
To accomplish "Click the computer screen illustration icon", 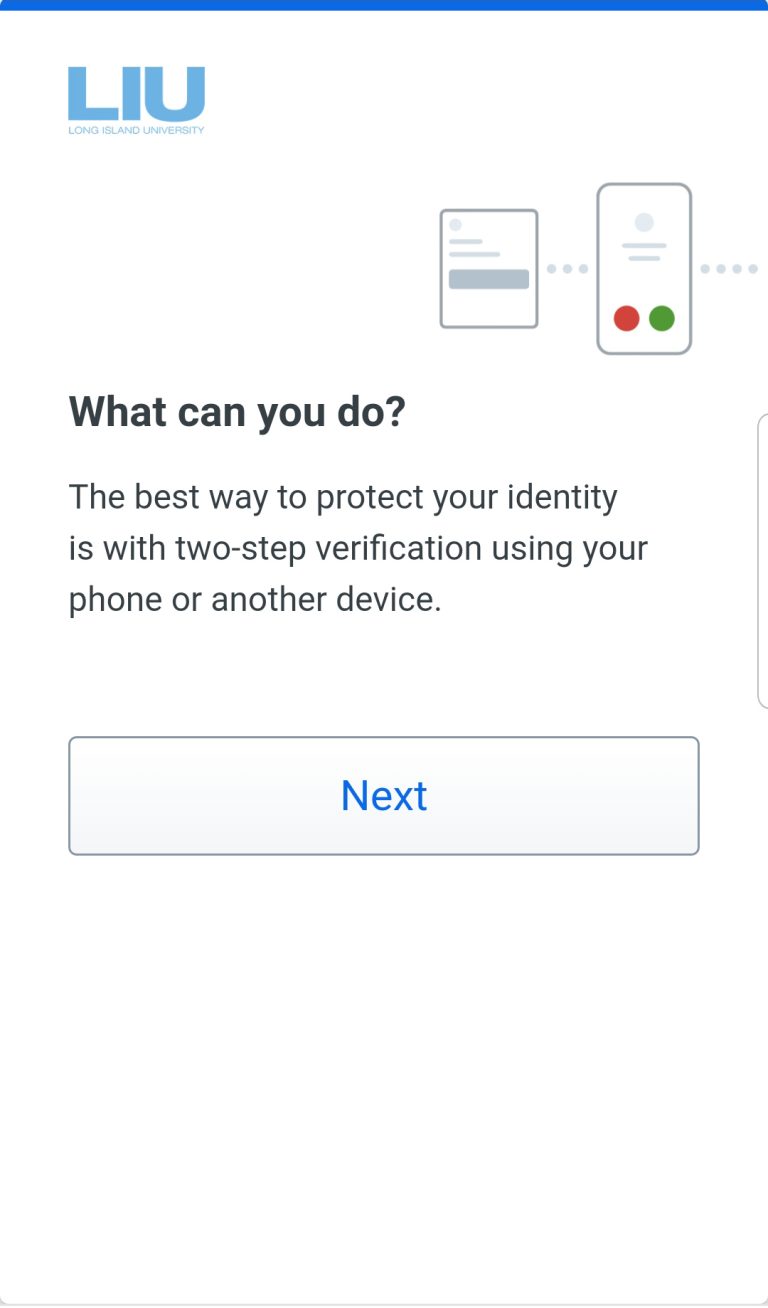I will [488, 268].
